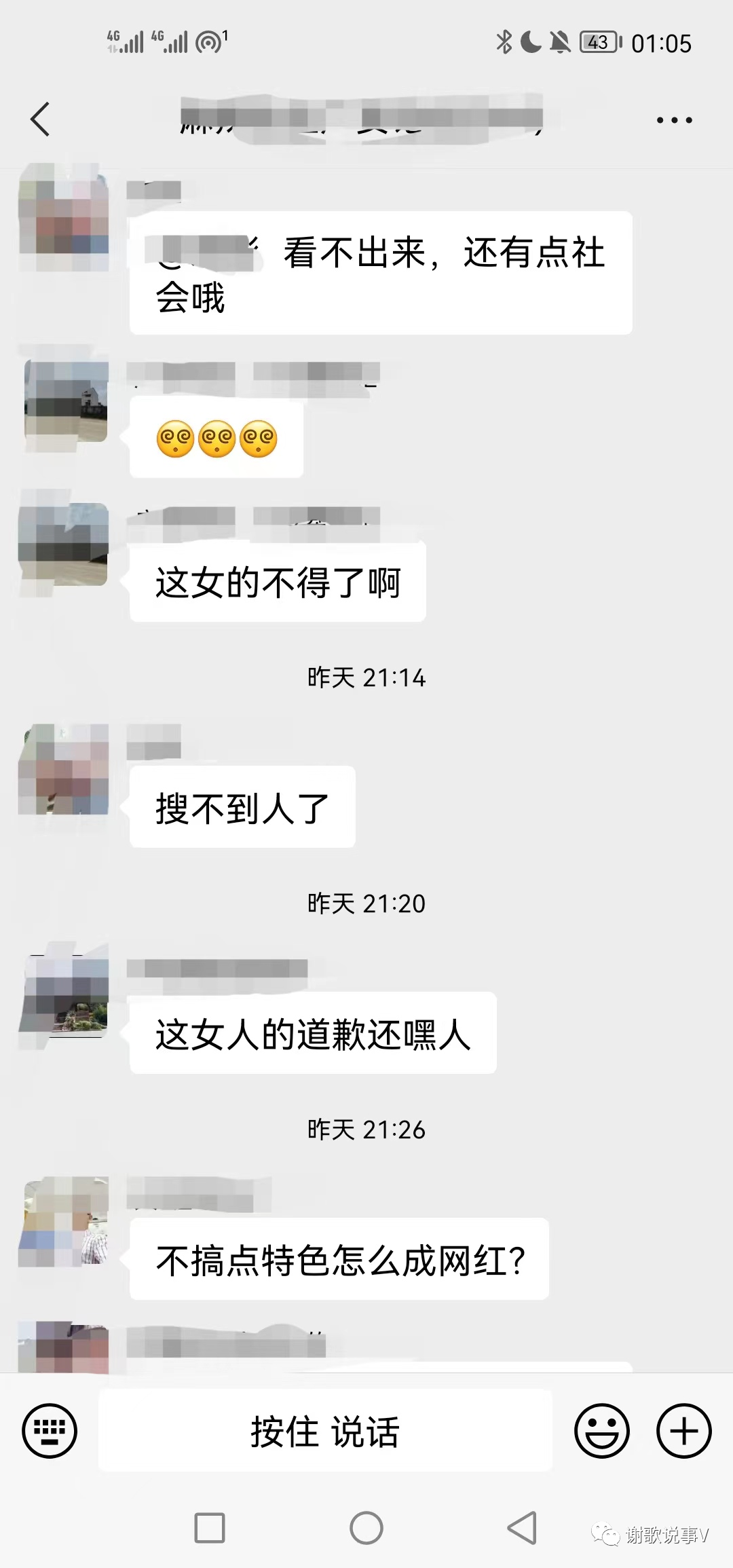This screenshot has height=1568, width=733.
Task: Open the emoji sticker panel
Action: (x=601, y=1430)
